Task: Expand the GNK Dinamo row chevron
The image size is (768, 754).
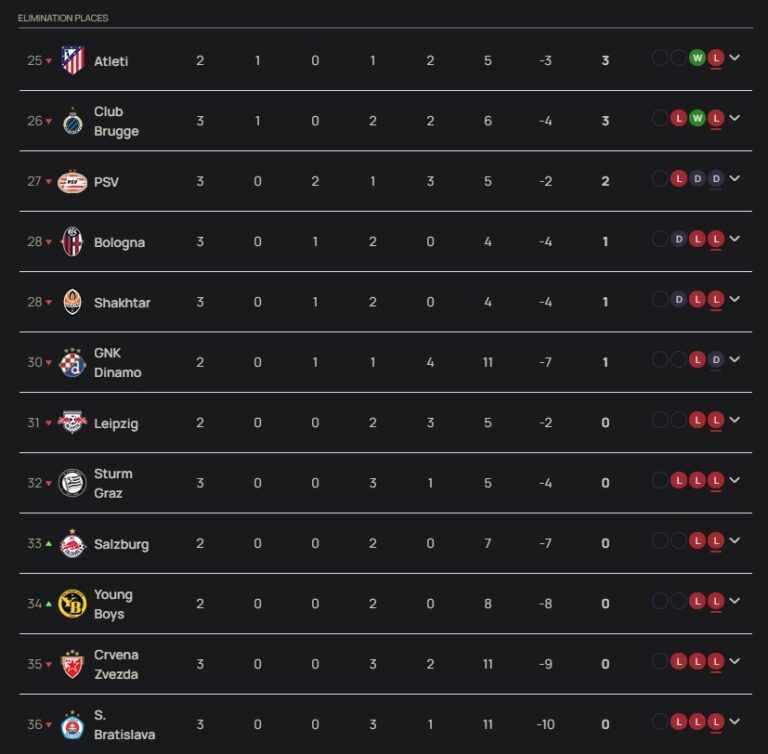Action: click(735, 360)
